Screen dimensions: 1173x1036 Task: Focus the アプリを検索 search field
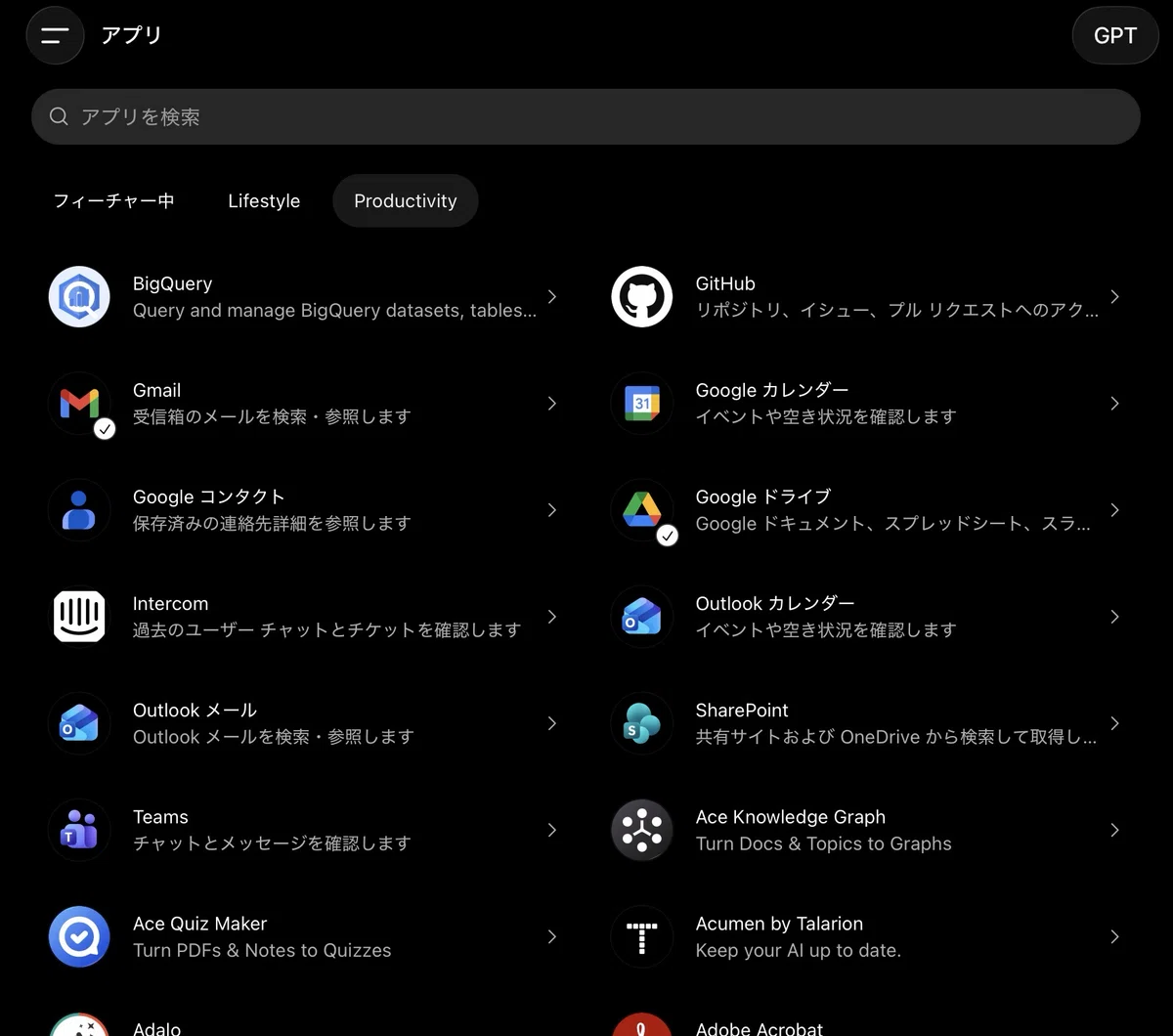[x=586, y=116]
